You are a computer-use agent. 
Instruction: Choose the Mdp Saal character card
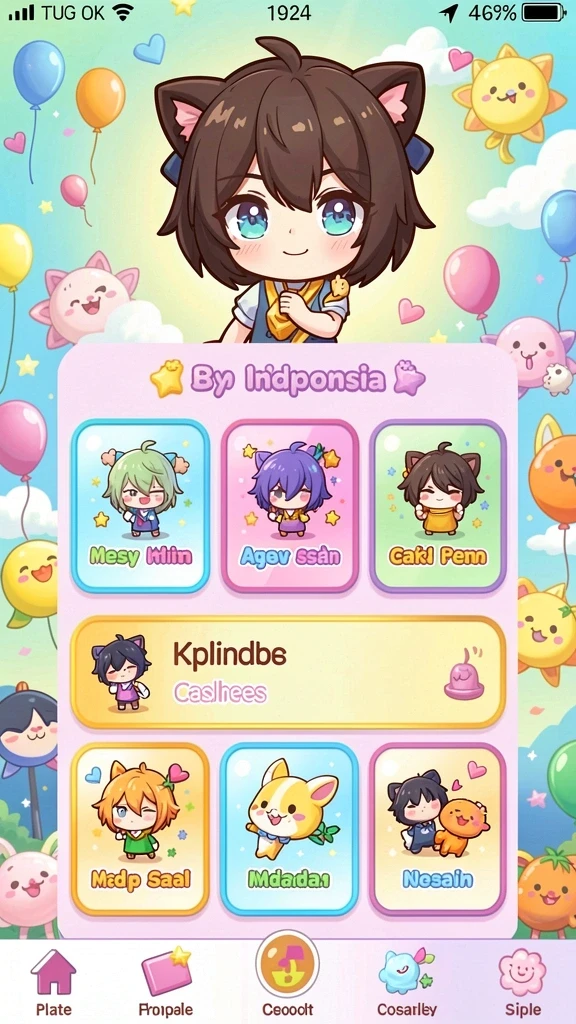tap(140, 829)
